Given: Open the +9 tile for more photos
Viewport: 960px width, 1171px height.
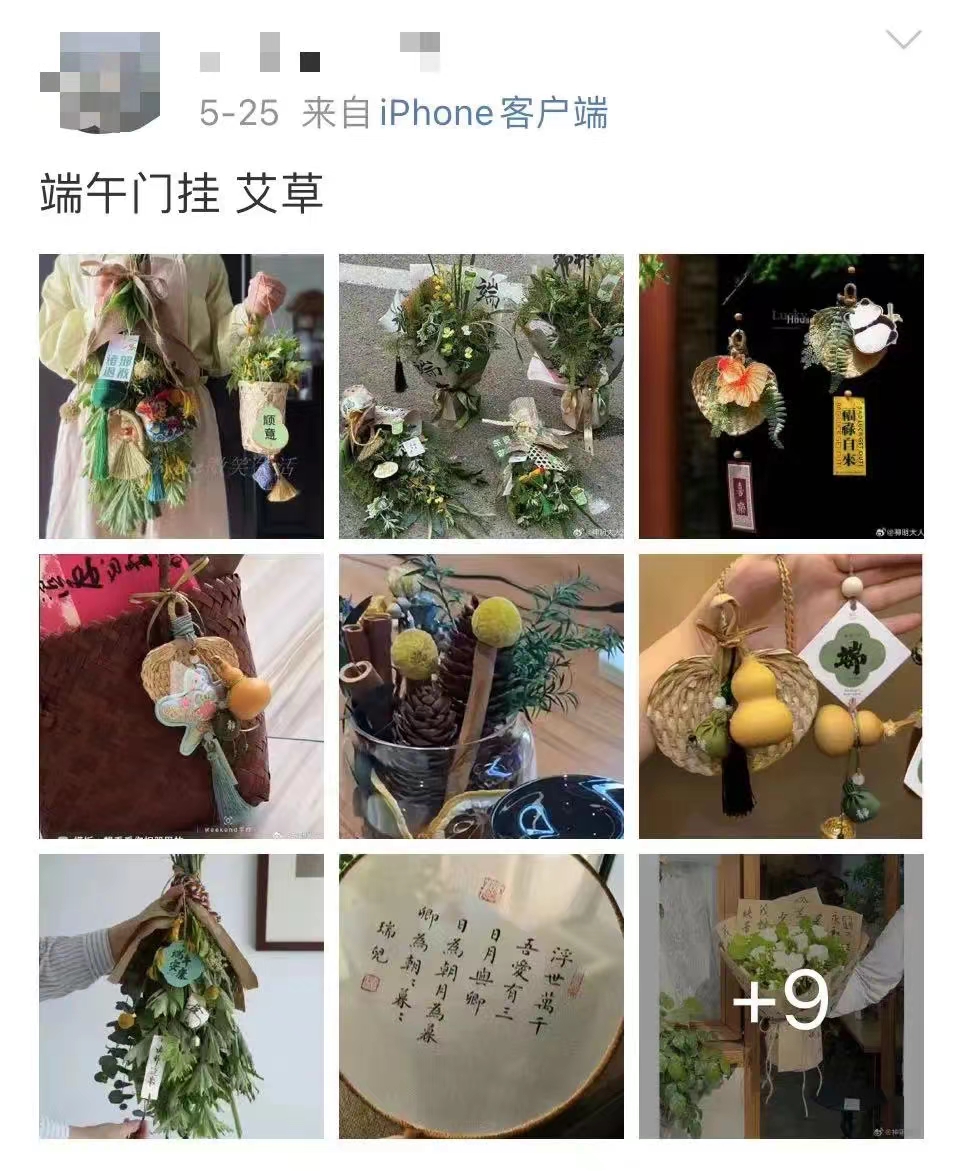Looking at the screenshot, I should 781,996.
